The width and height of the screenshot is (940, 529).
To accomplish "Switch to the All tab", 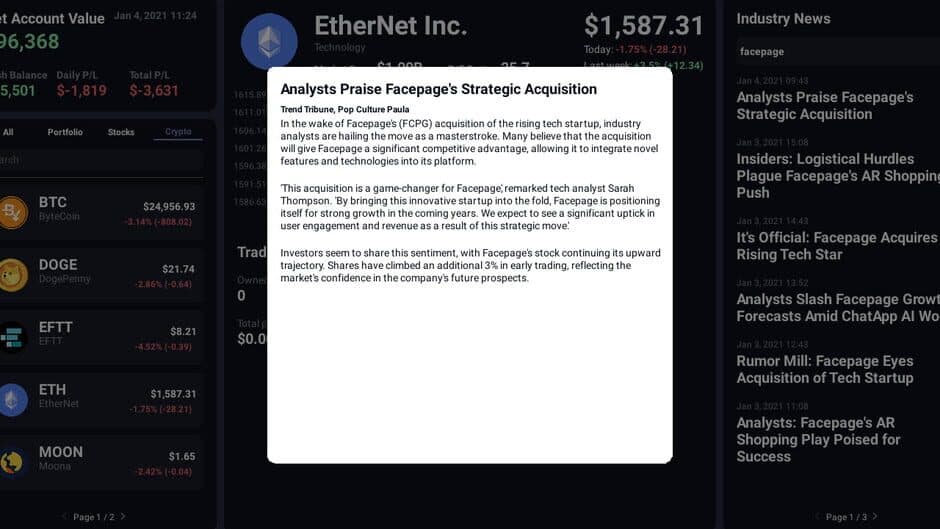I will [x=8, y=132].
